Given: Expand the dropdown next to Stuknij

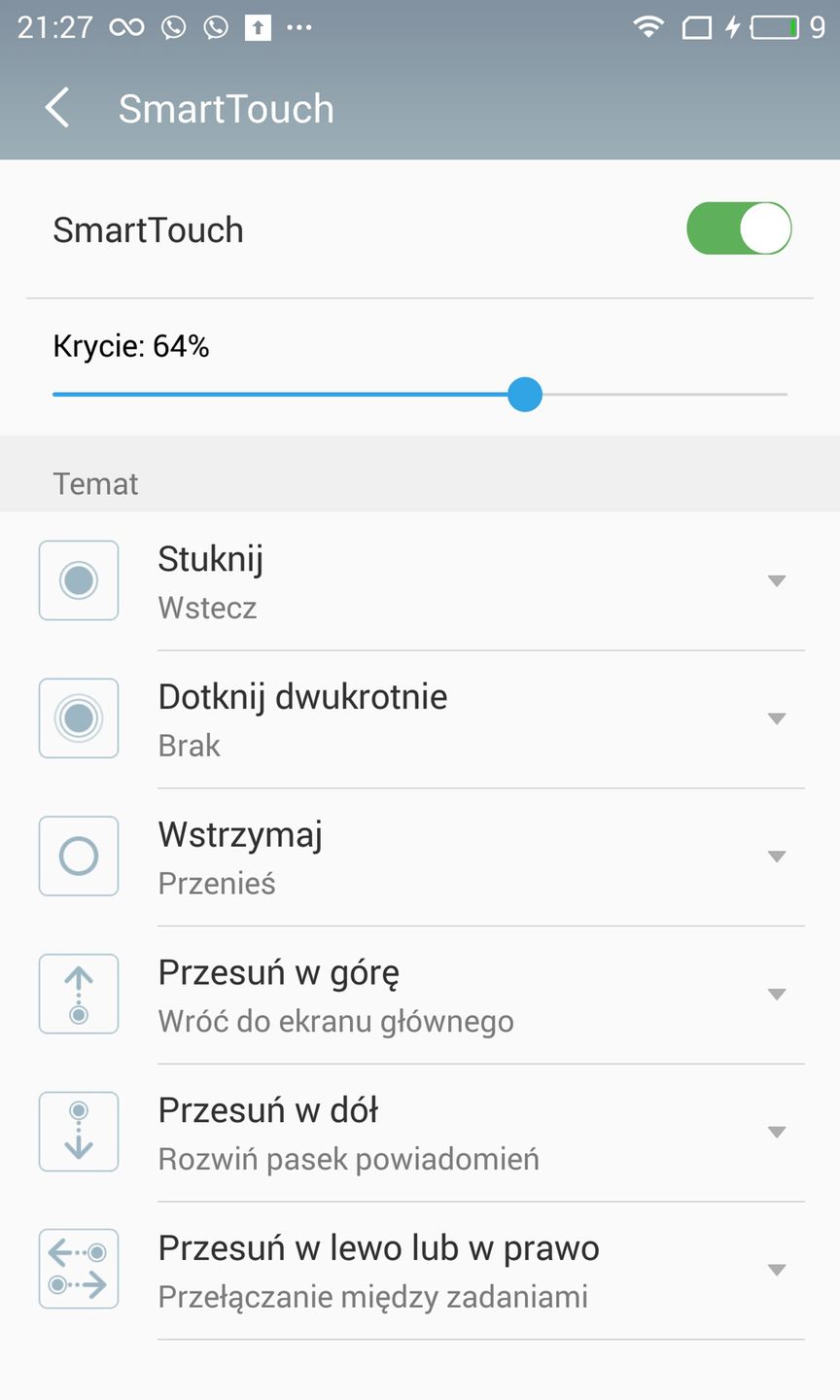Looking at the screenshot, I should click(776, 580).
